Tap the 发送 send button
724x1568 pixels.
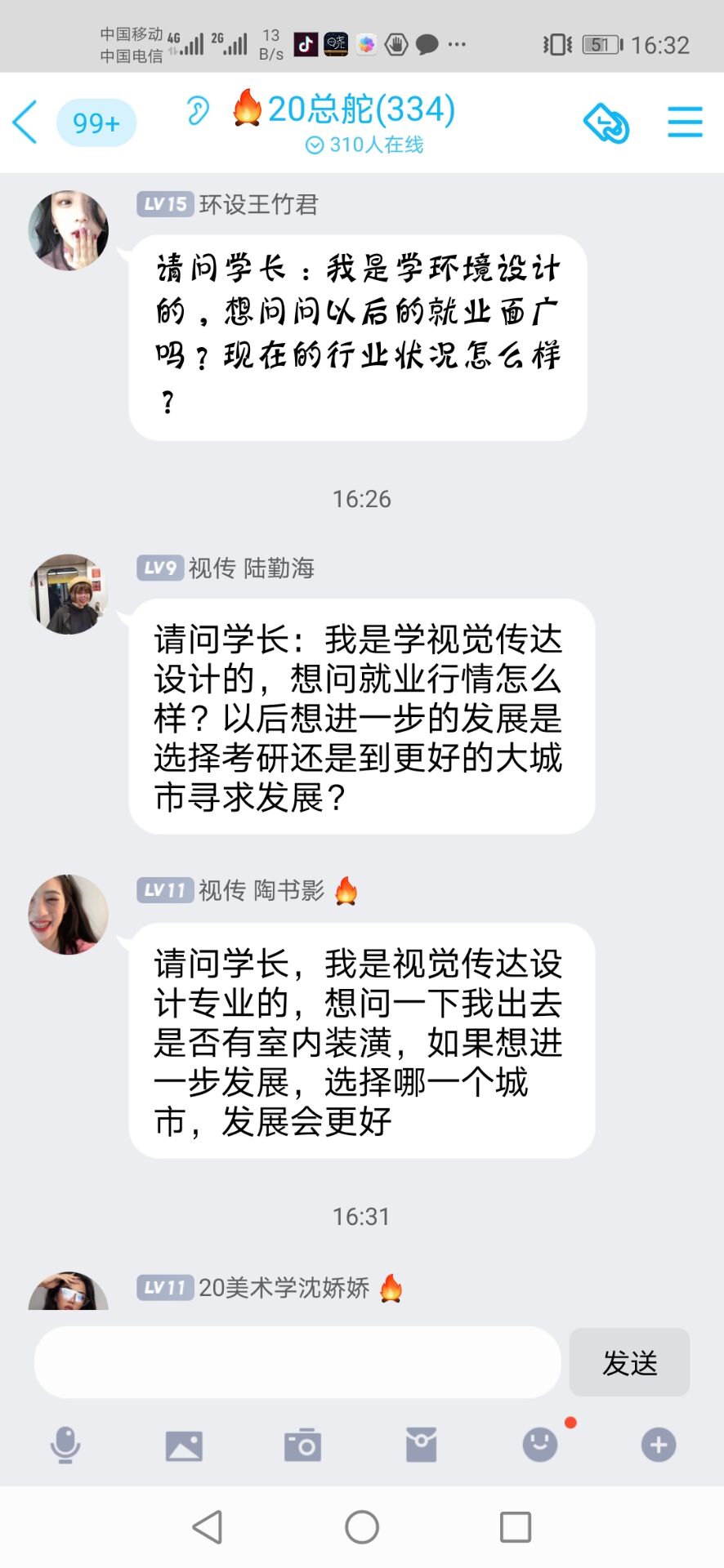[629, 1362]
